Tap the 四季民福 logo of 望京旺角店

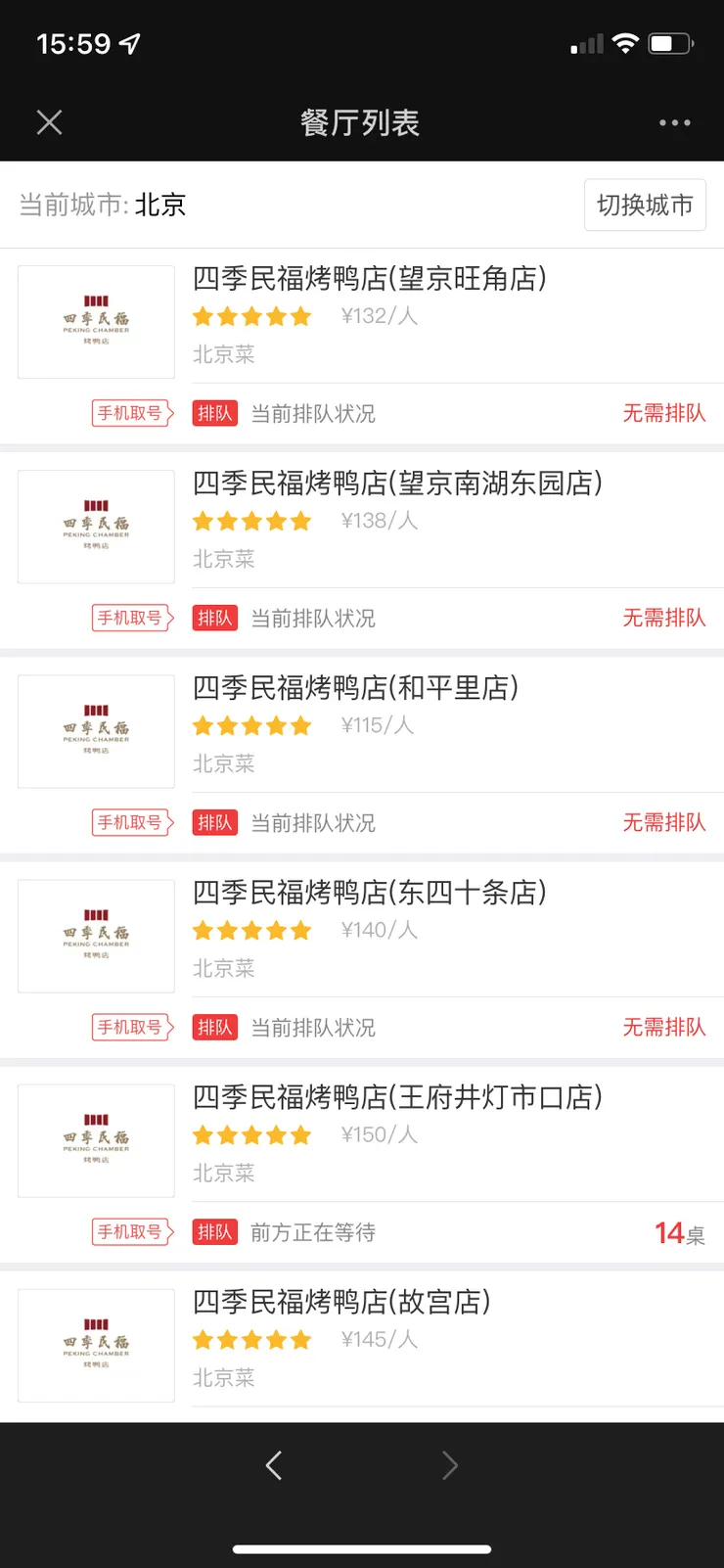pos(95,321)
